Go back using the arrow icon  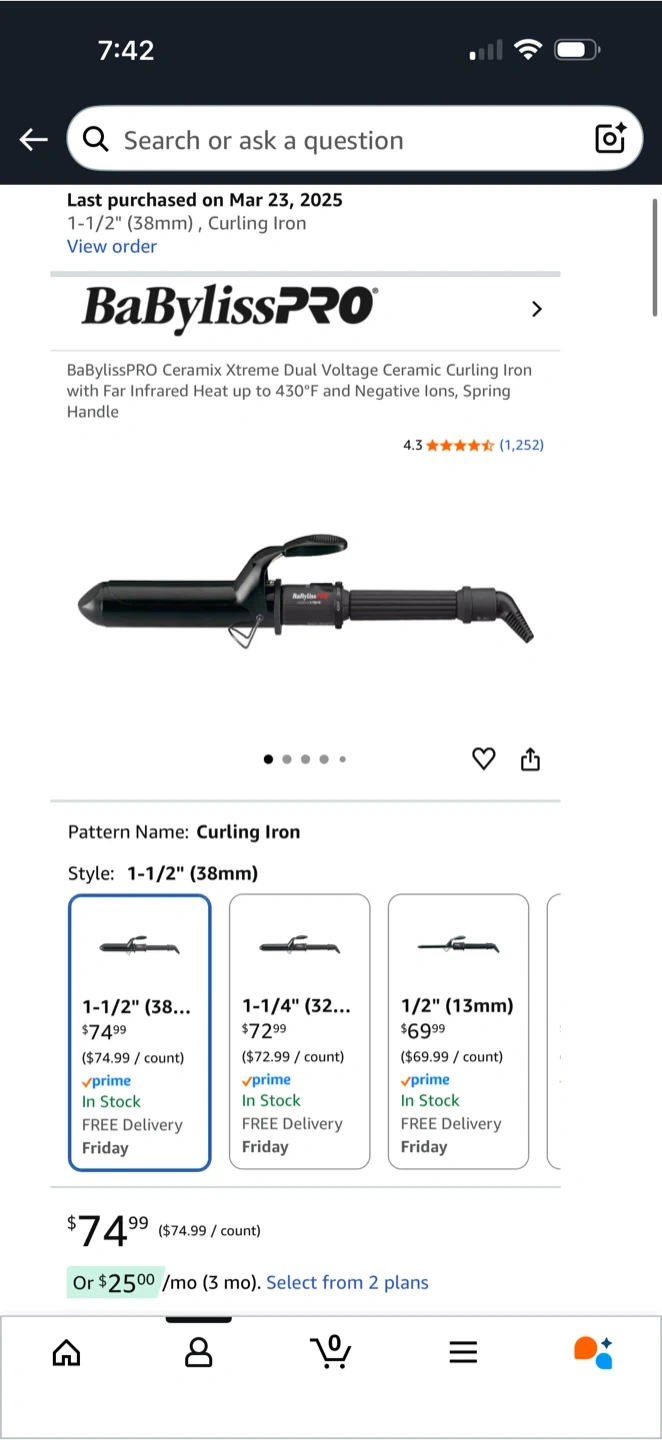coord(34,140)
